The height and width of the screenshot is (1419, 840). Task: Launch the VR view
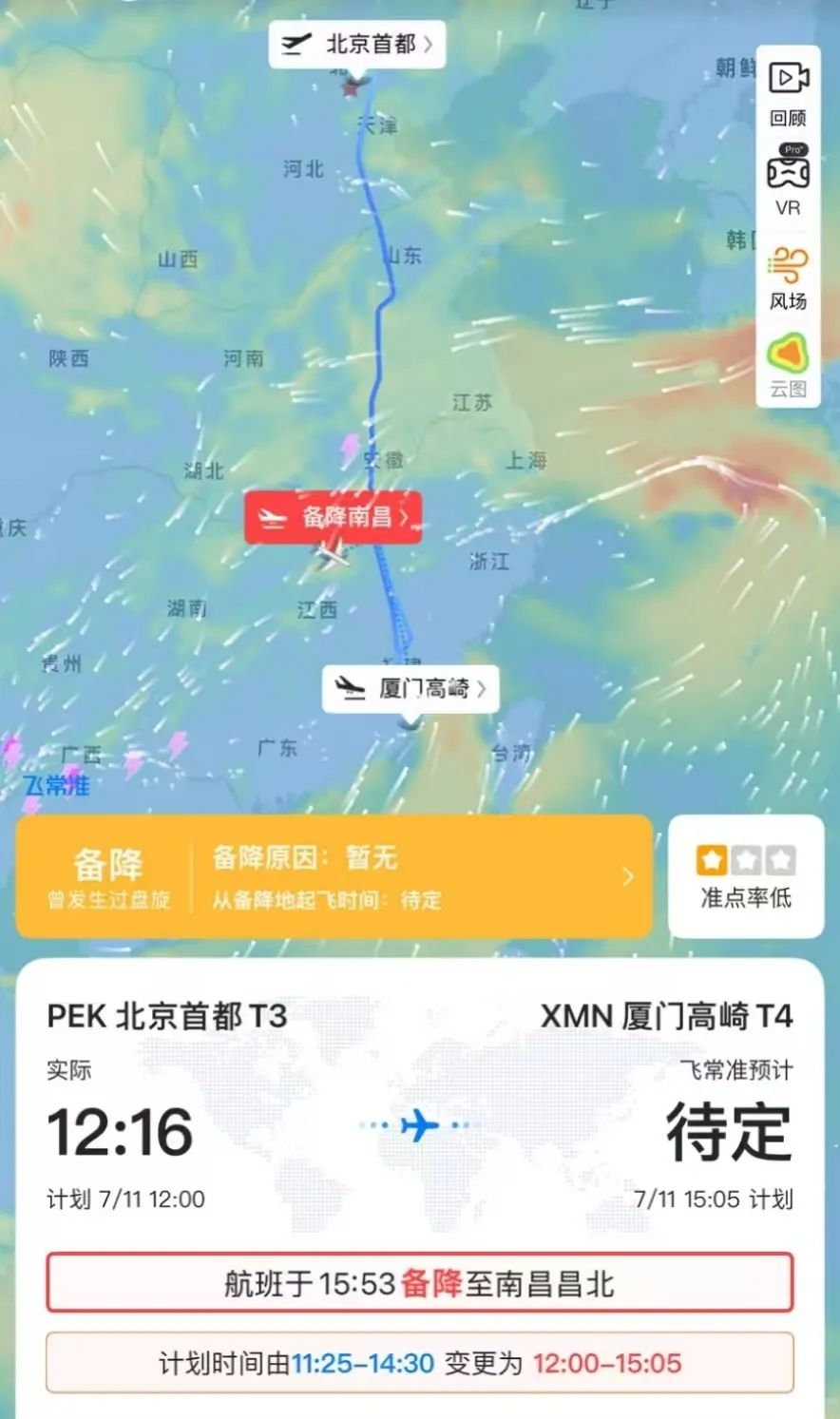pos(788,181)
